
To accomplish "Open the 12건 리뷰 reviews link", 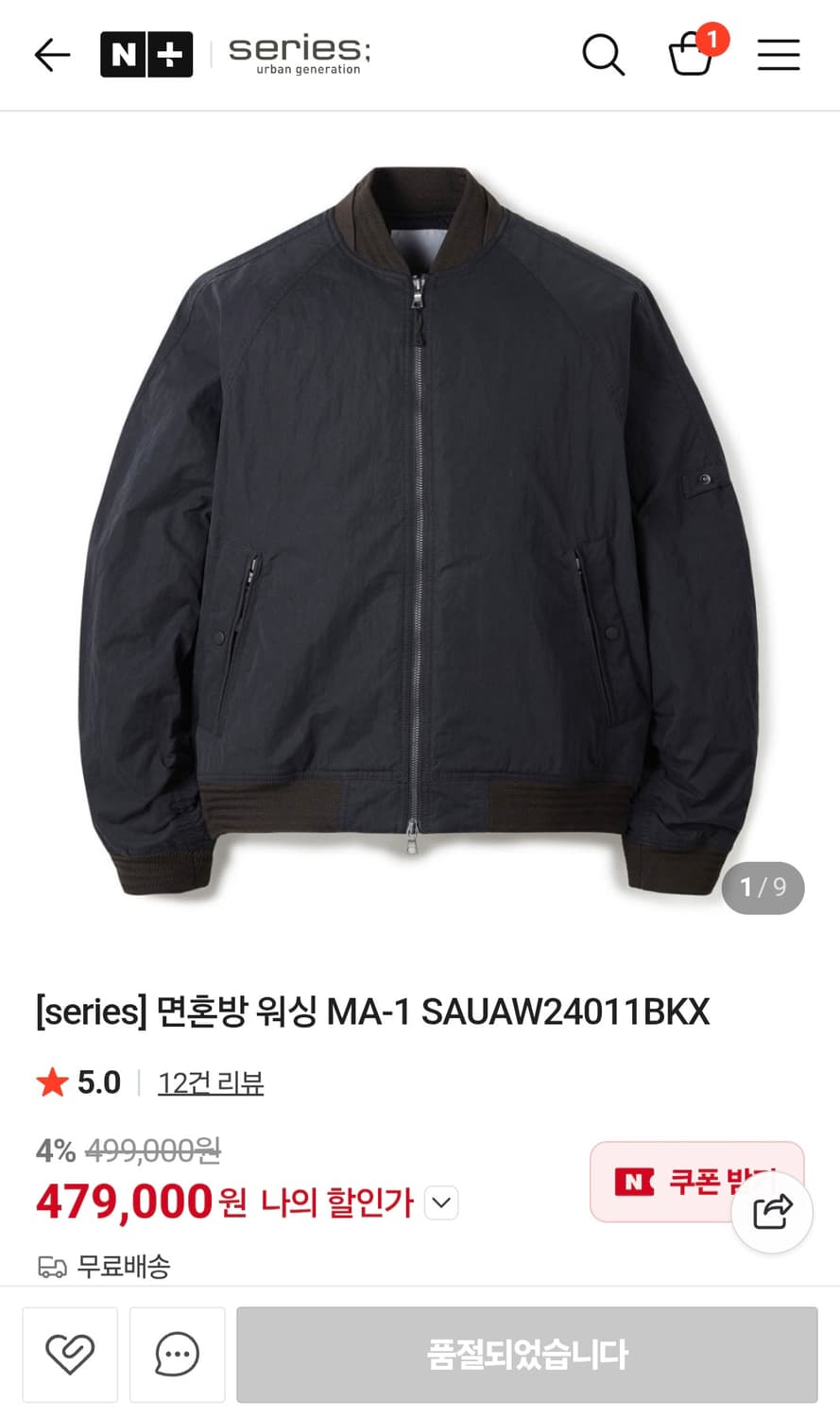I will click(x=211, y=1082).
